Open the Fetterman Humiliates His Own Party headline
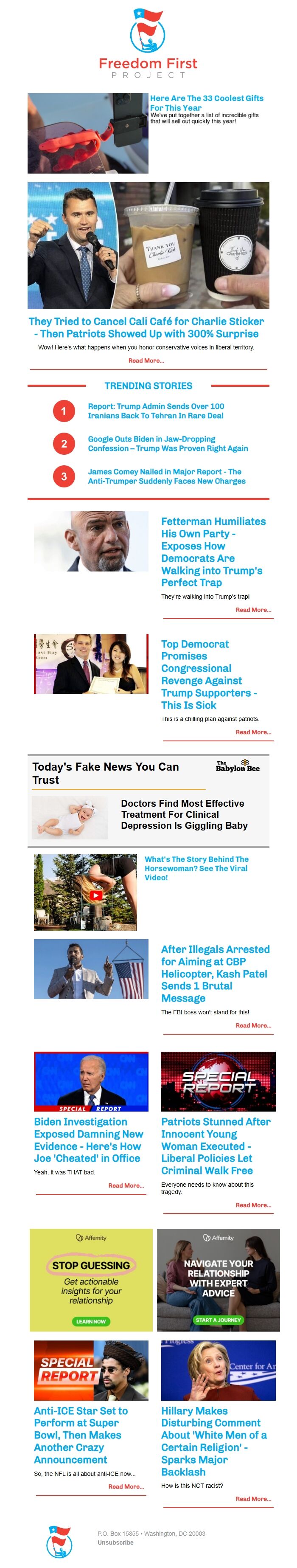297x1568 pixels. 213,552
